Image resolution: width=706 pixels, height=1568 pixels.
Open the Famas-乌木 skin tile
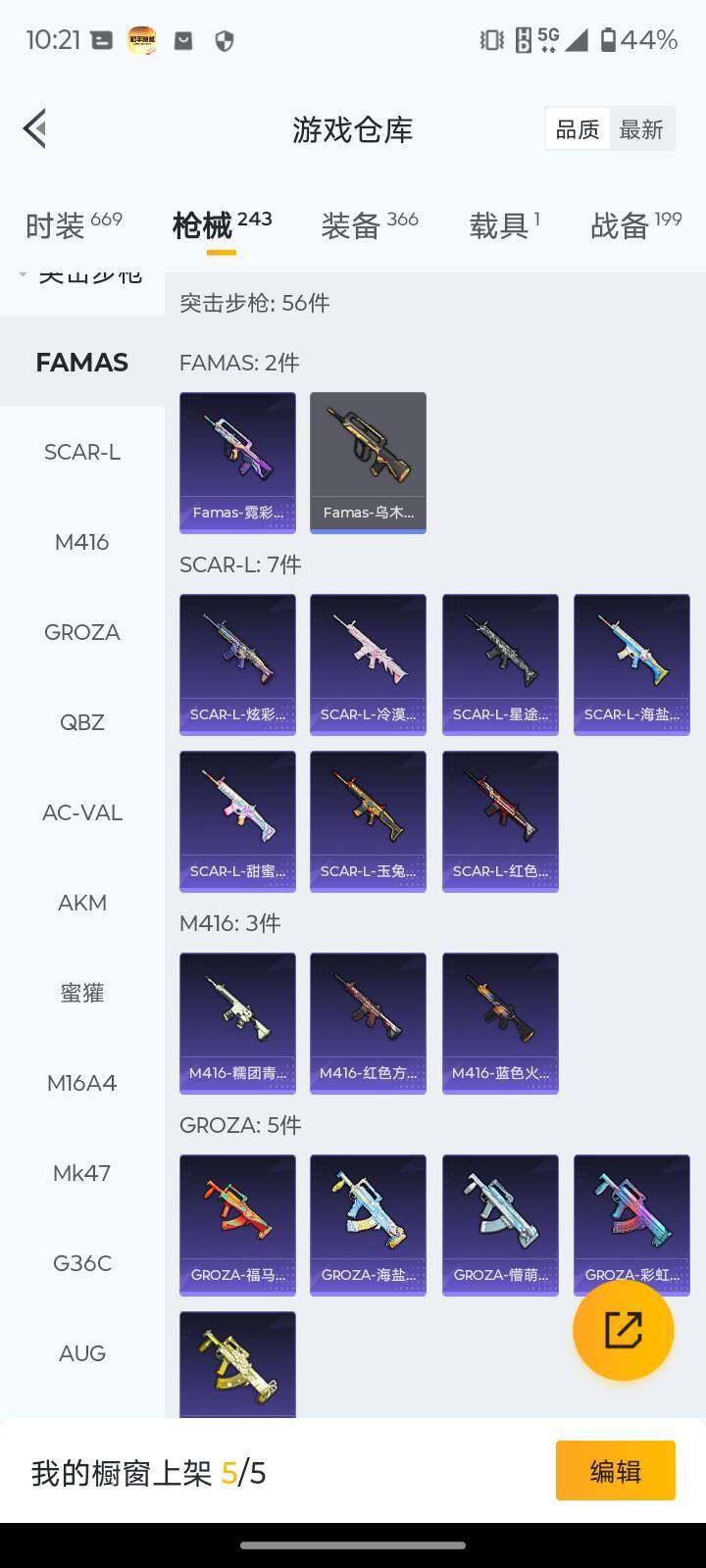click(x=368, y=463)
